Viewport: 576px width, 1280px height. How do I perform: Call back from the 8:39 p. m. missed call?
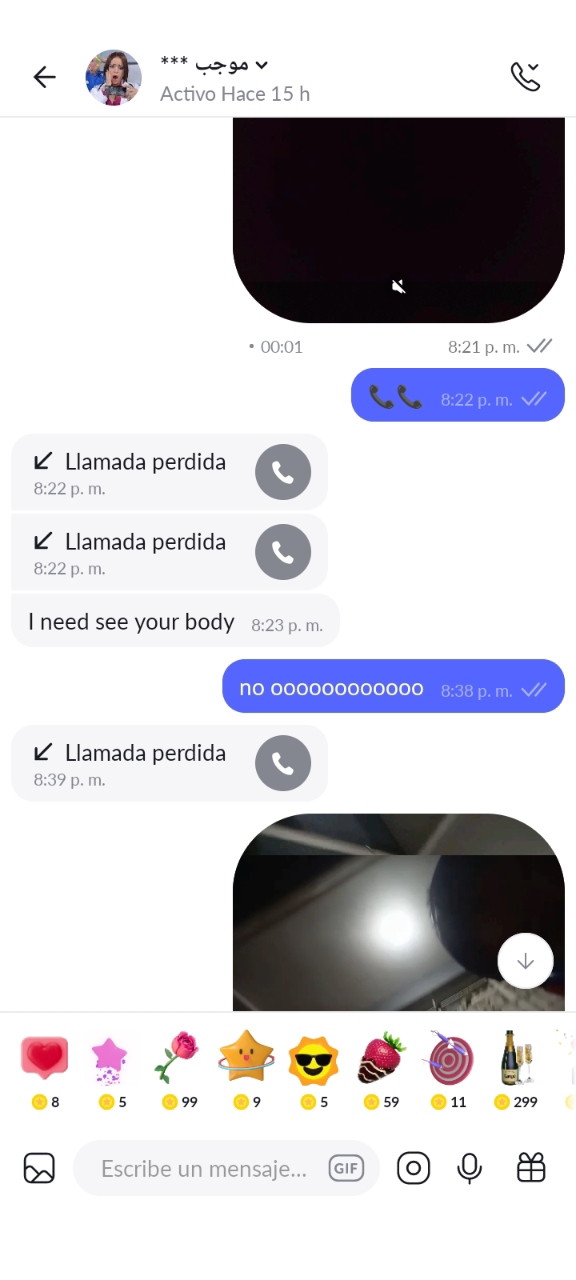click(283, 764)
